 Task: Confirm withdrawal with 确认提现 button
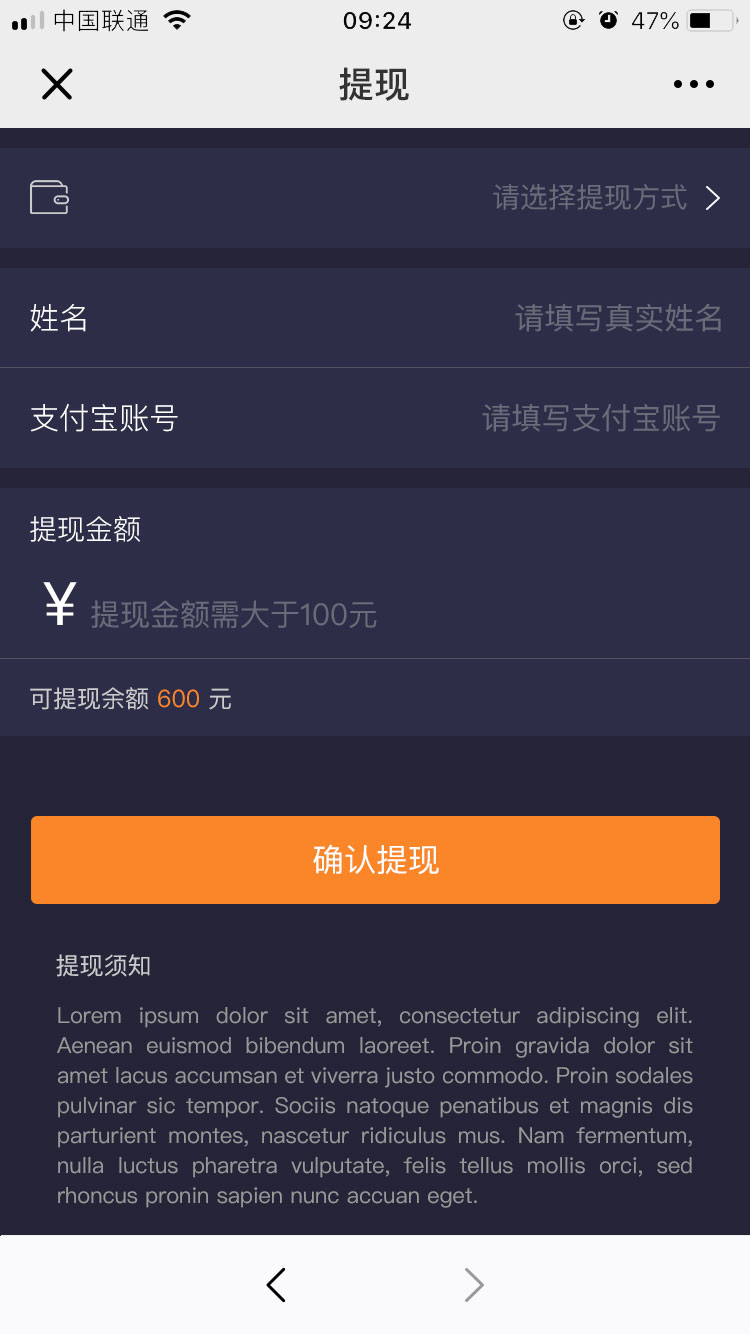click(375, 860)
